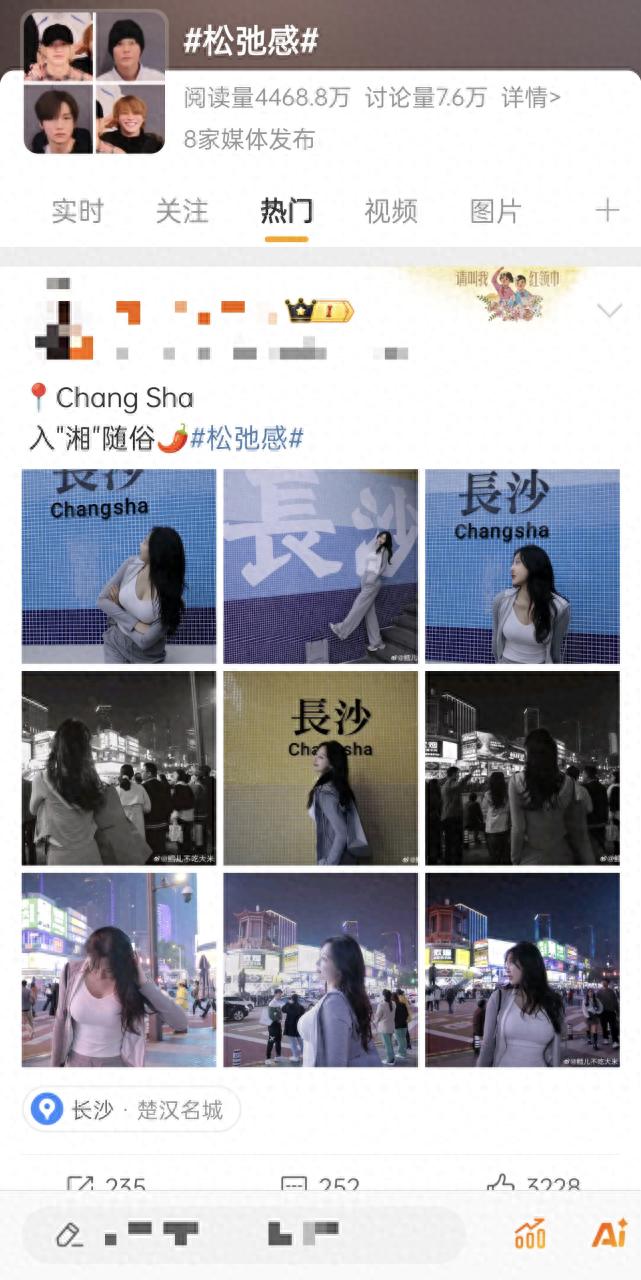Open the yellow-wall 長沙 photo

[x=320, y=767]
